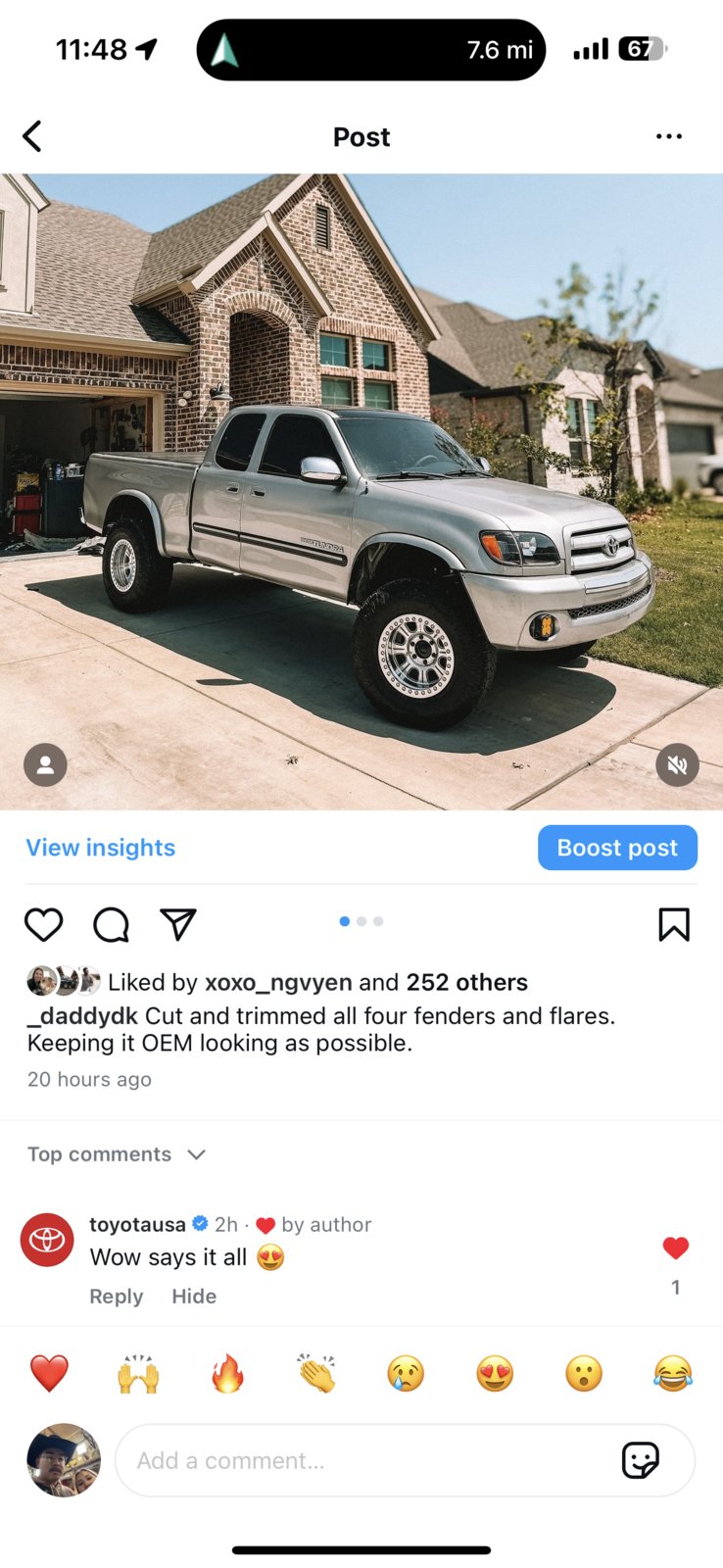Open the comment bubble icon
This screenshot has width=723, height=1568.
pyautogui.click(x=111, y=924)
